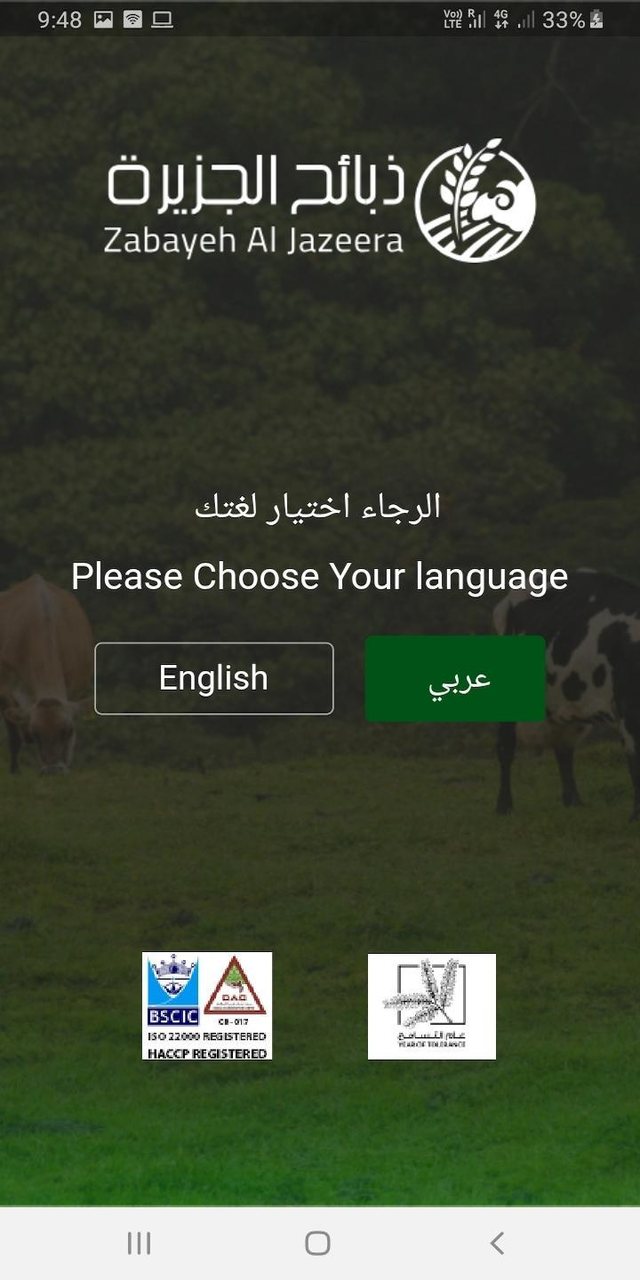640x1280 pixels.
Task: Select the green عربي language button
Action: [455, 678]
